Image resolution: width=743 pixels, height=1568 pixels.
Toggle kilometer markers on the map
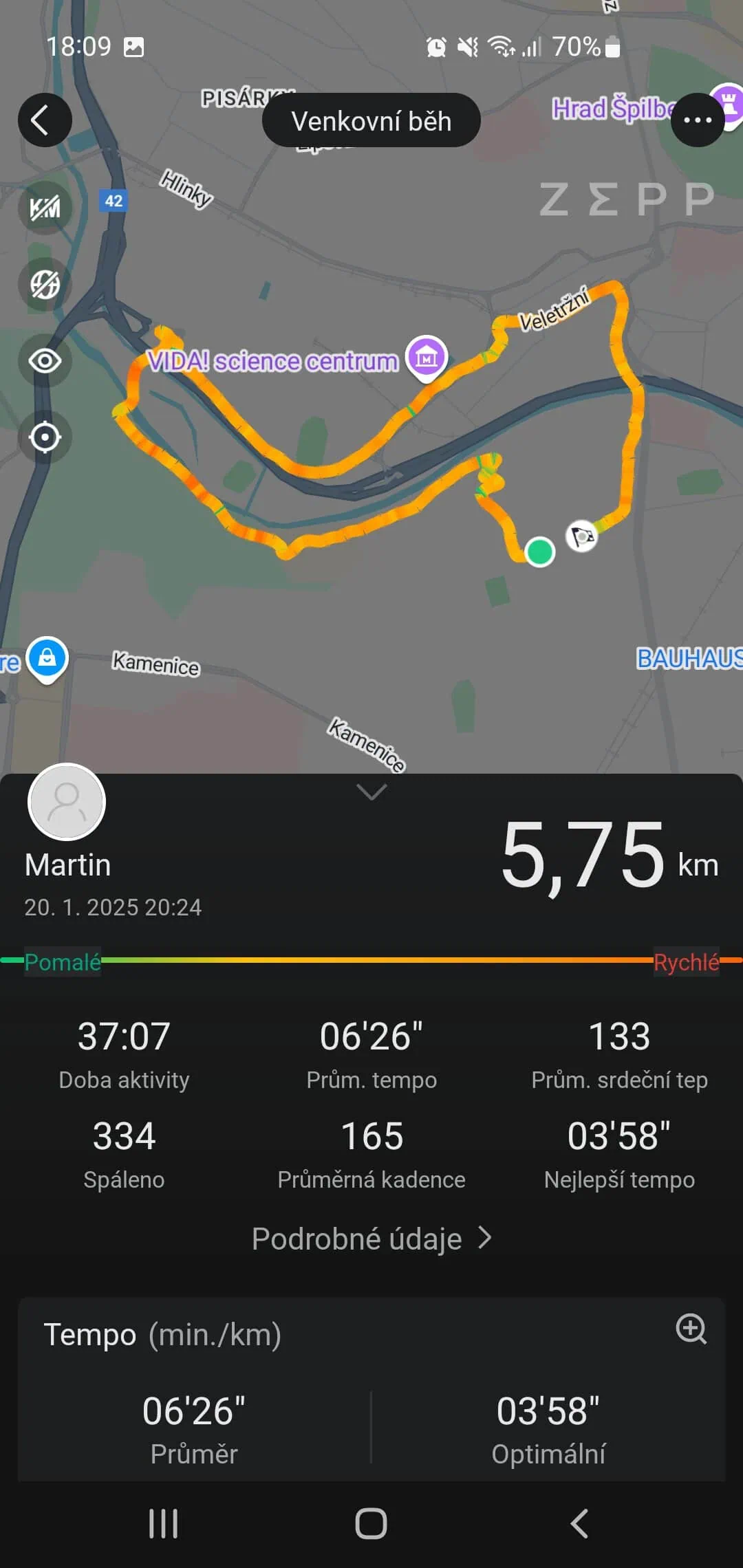[45, 208]
